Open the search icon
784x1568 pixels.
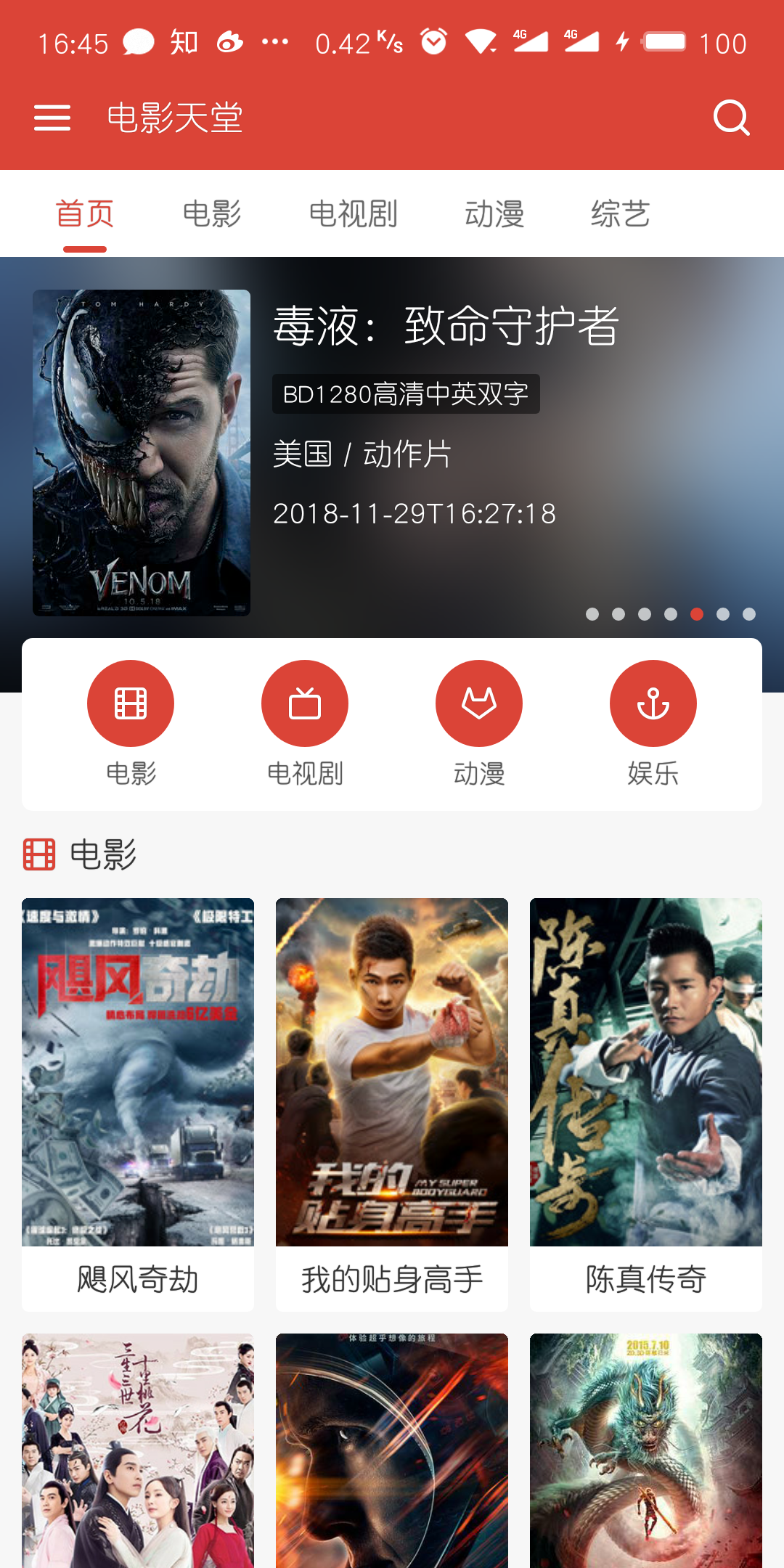coord(731,118)
